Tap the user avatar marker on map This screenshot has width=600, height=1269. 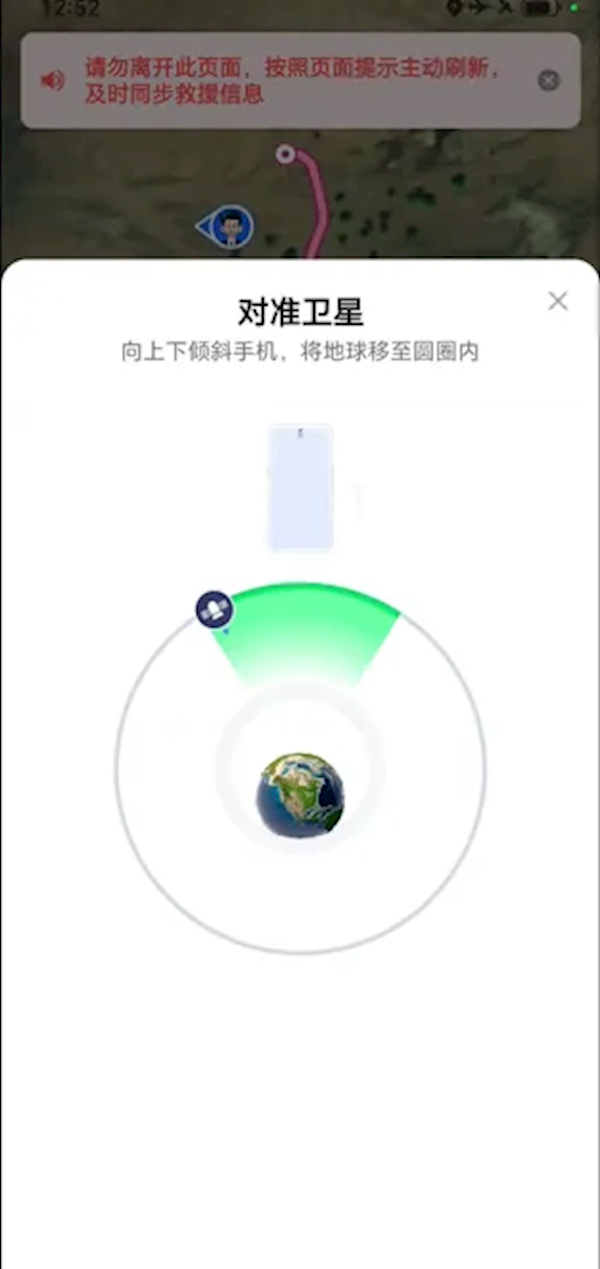point(231,227)
